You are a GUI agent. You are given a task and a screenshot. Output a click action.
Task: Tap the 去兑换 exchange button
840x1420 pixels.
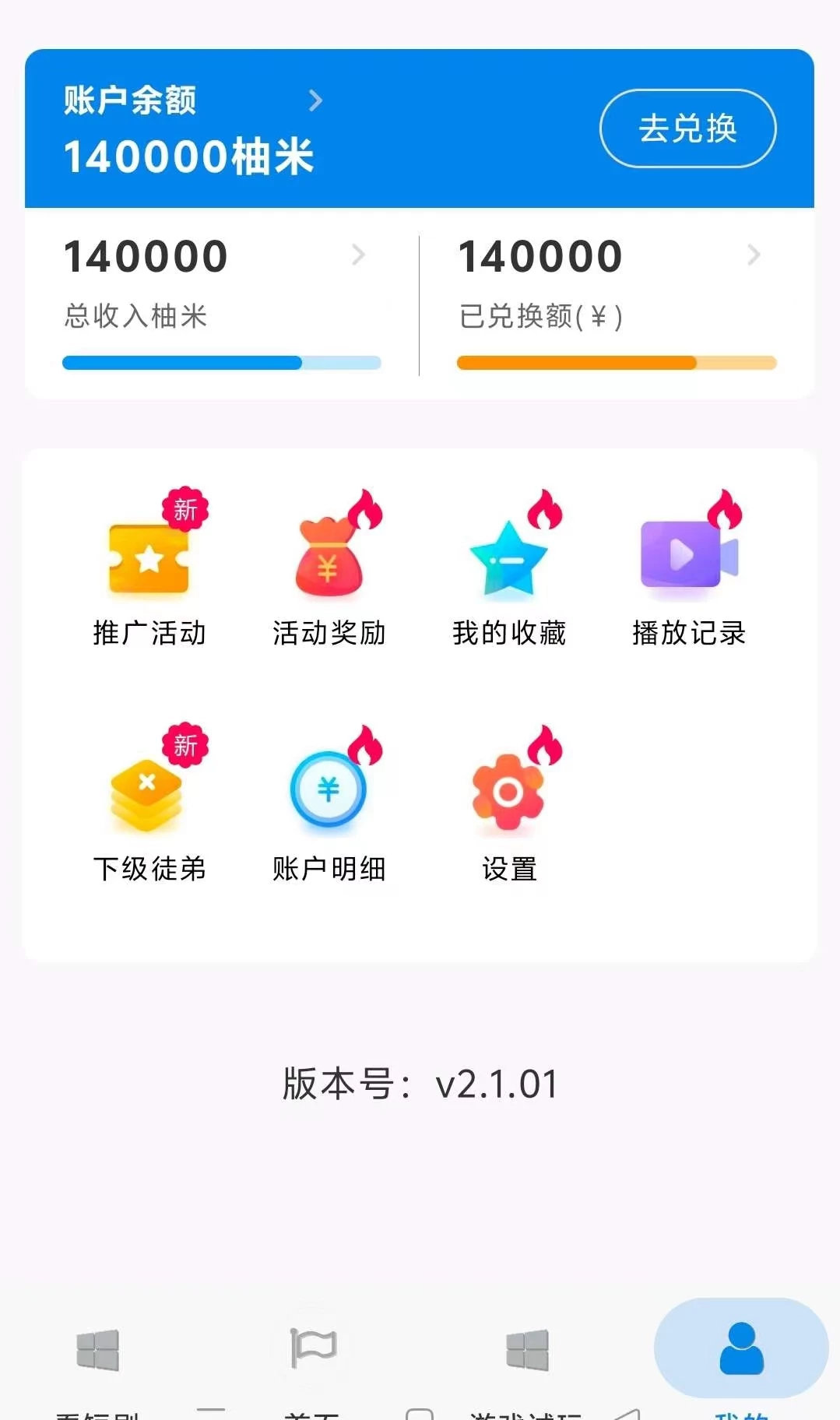687,129
